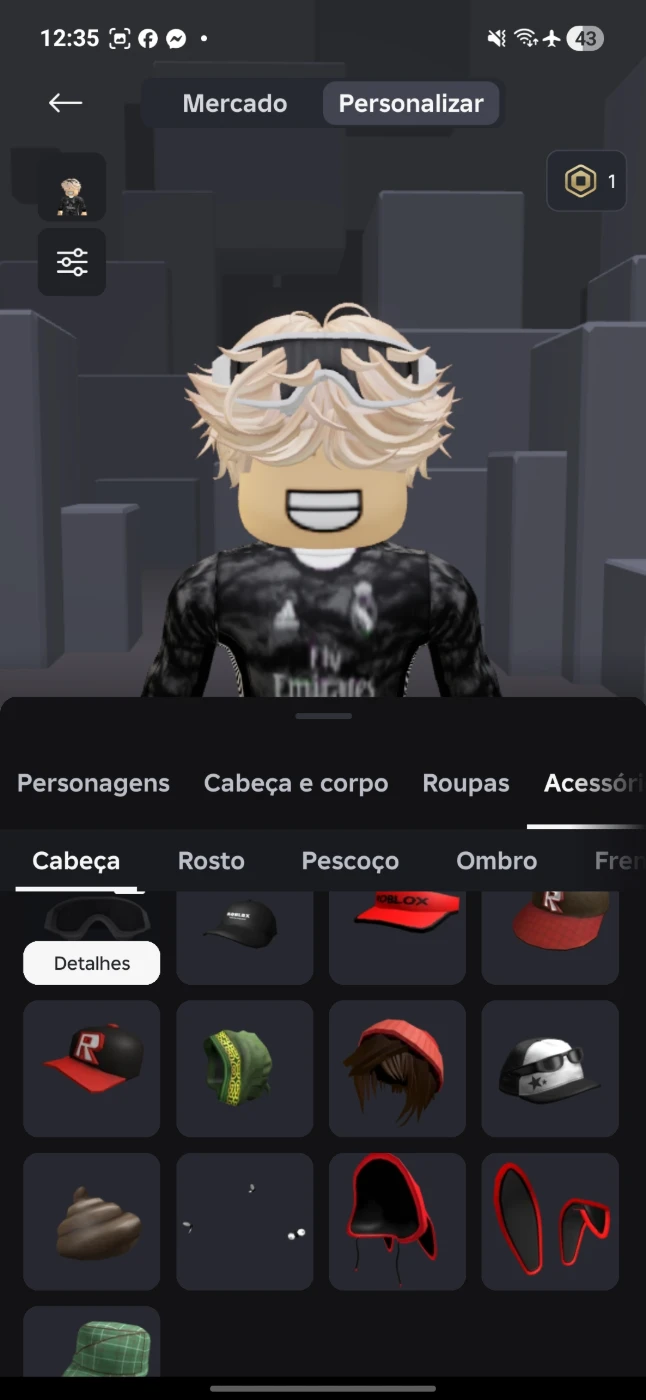The height and width of the screenshot is (1400, 646).
Task: Tap the Detalhes button
Action: pyautogui.click(x=92, y=963)
